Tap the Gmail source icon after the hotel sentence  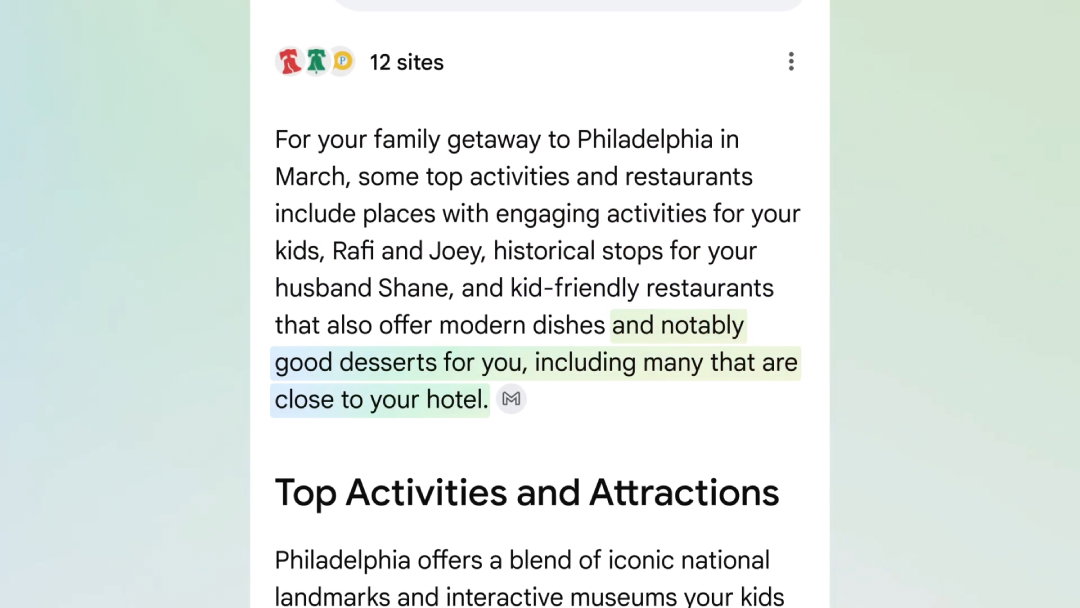click(511, 399)
